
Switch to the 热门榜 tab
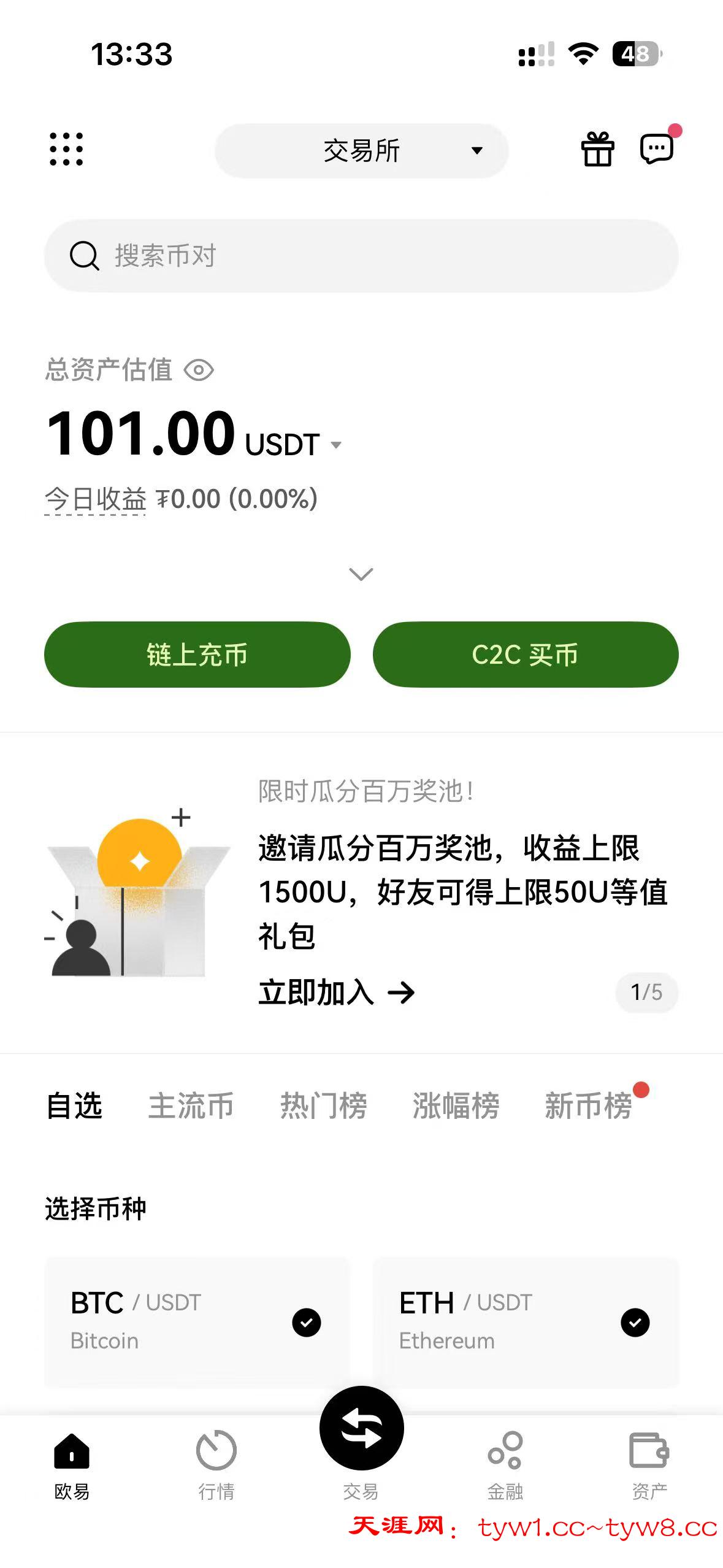(x=323, y=1106)
